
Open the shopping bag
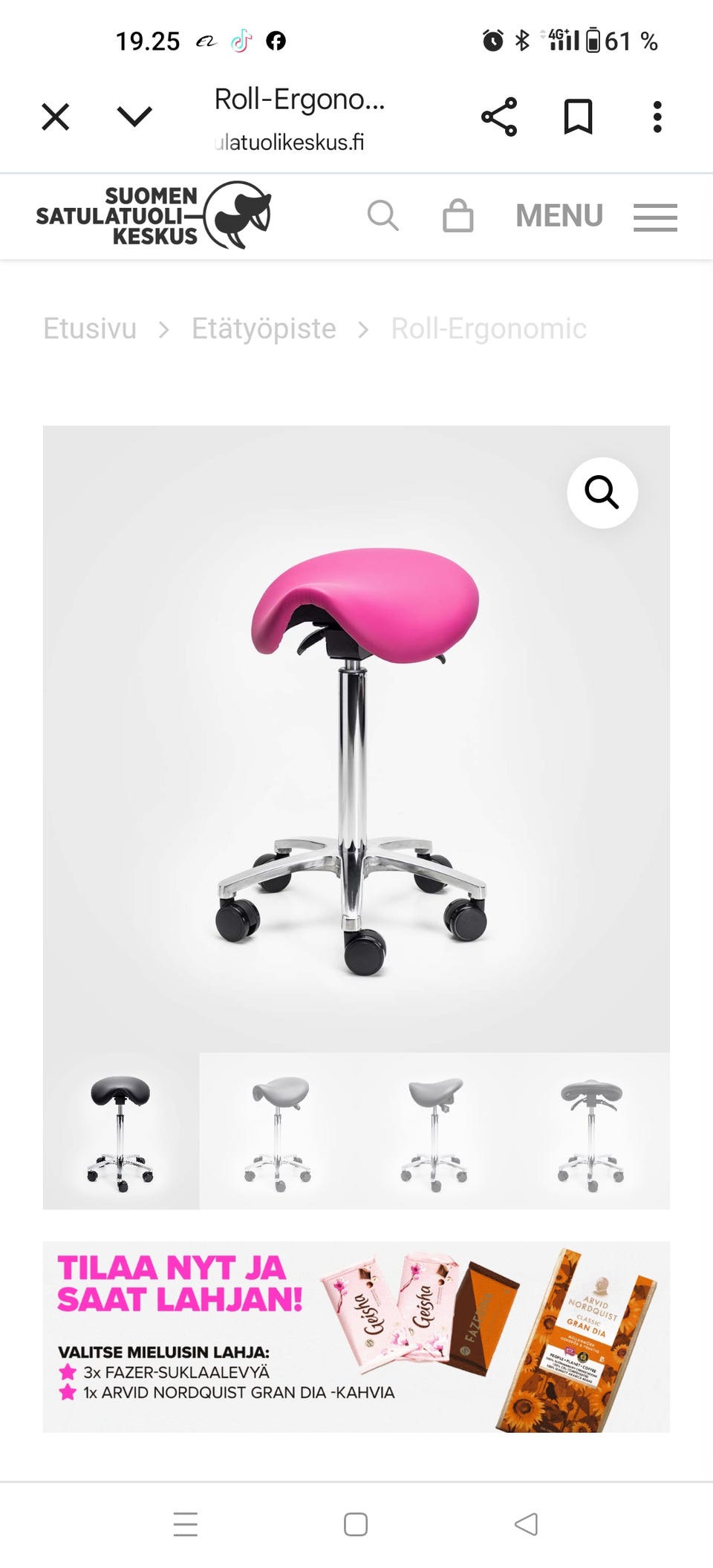coord(458,216)
